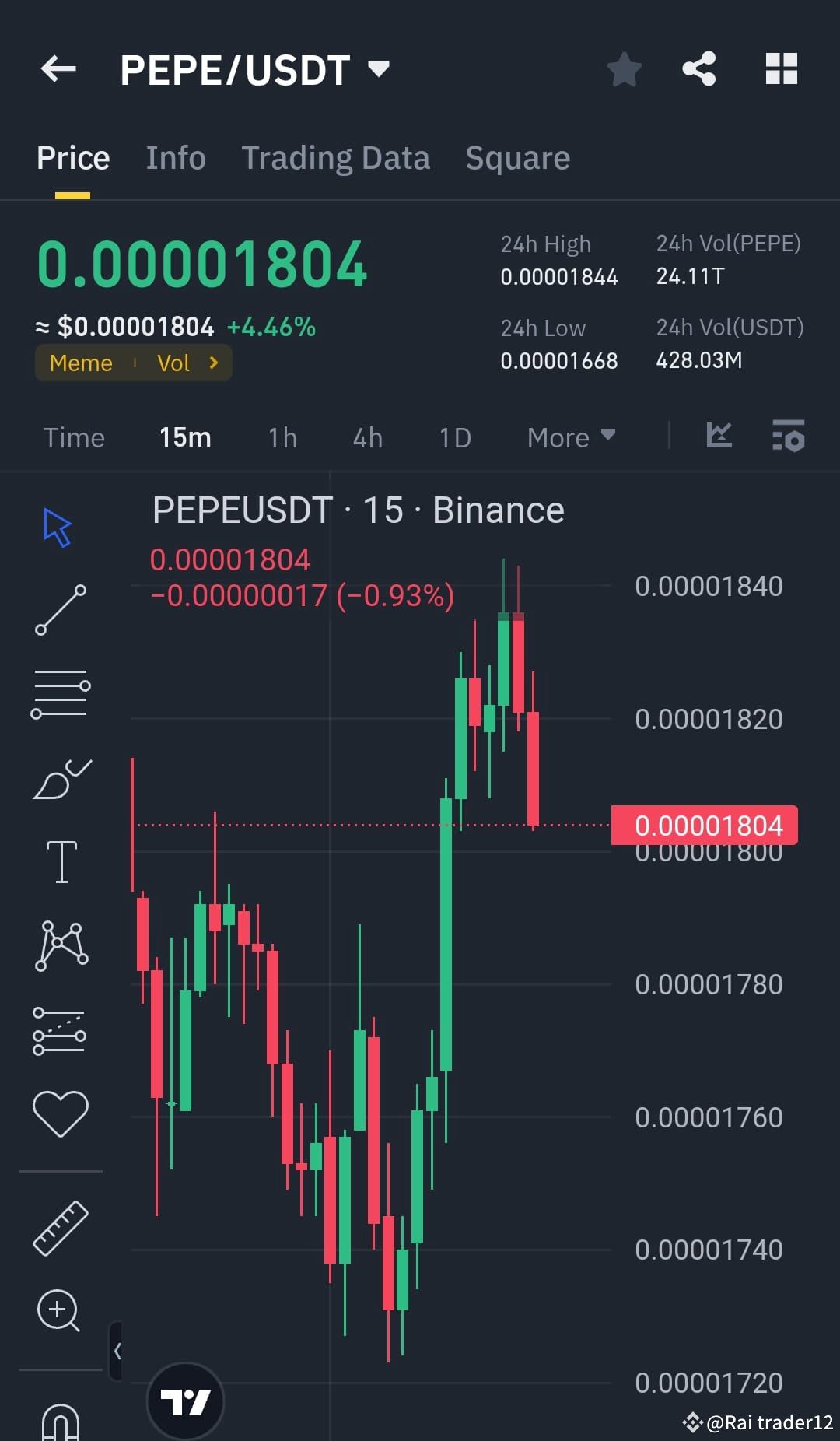
Task: Select the XABCD pattern drawing tool
Action: 61,945
